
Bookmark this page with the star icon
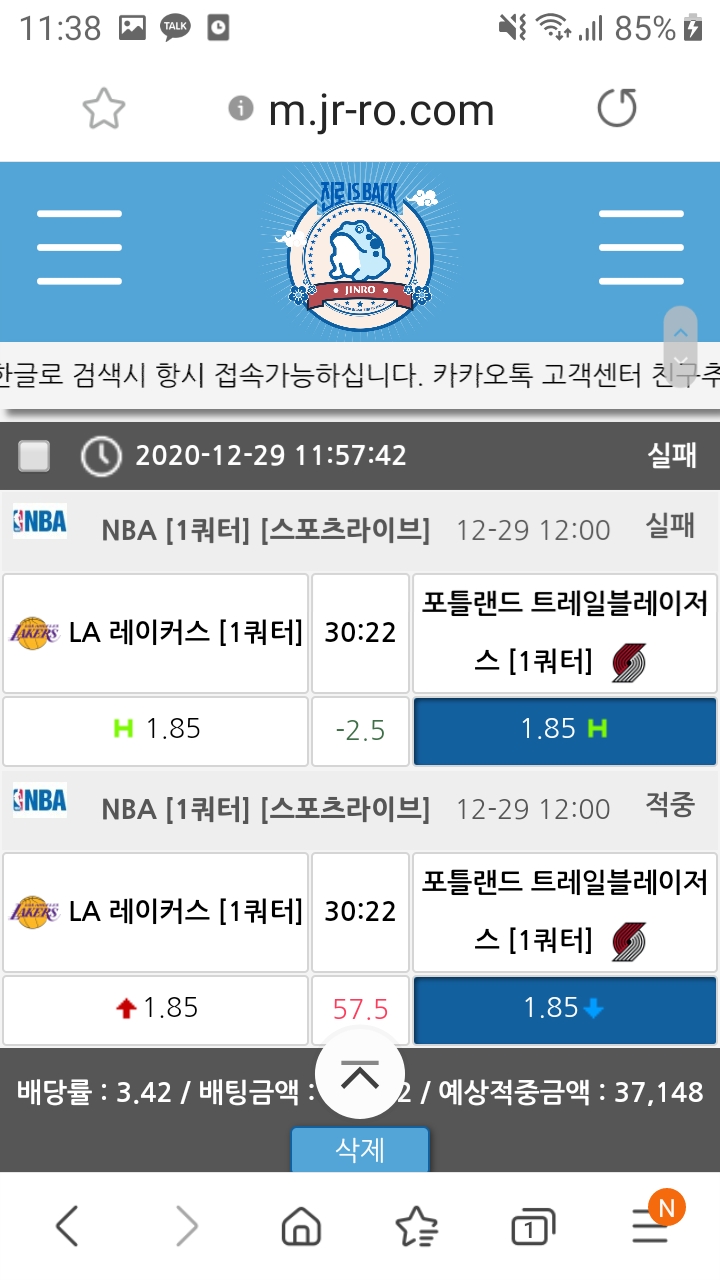(x=103, y=109)
